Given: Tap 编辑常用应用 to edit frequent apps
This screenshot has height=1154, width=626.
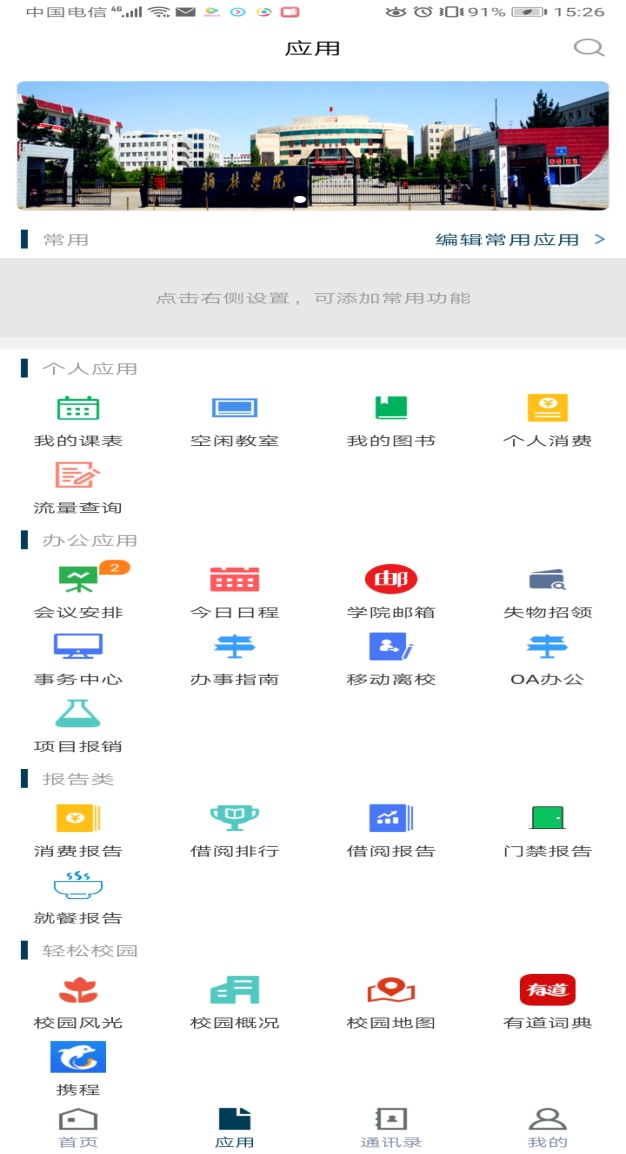Looking at the screenshot, I should [520, 240].
